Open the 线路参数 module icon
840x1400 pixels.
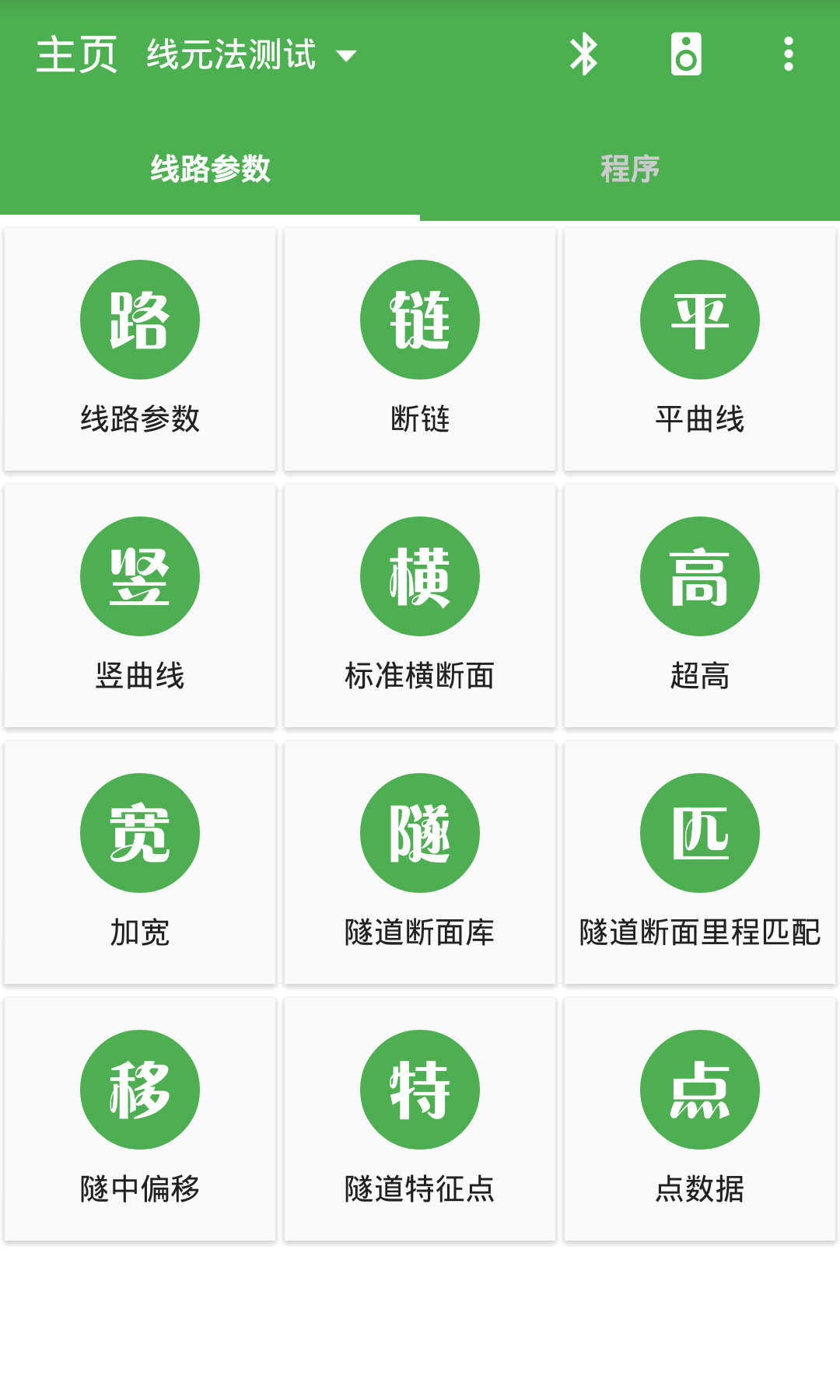pyautogui.click(x=140, y=319)
